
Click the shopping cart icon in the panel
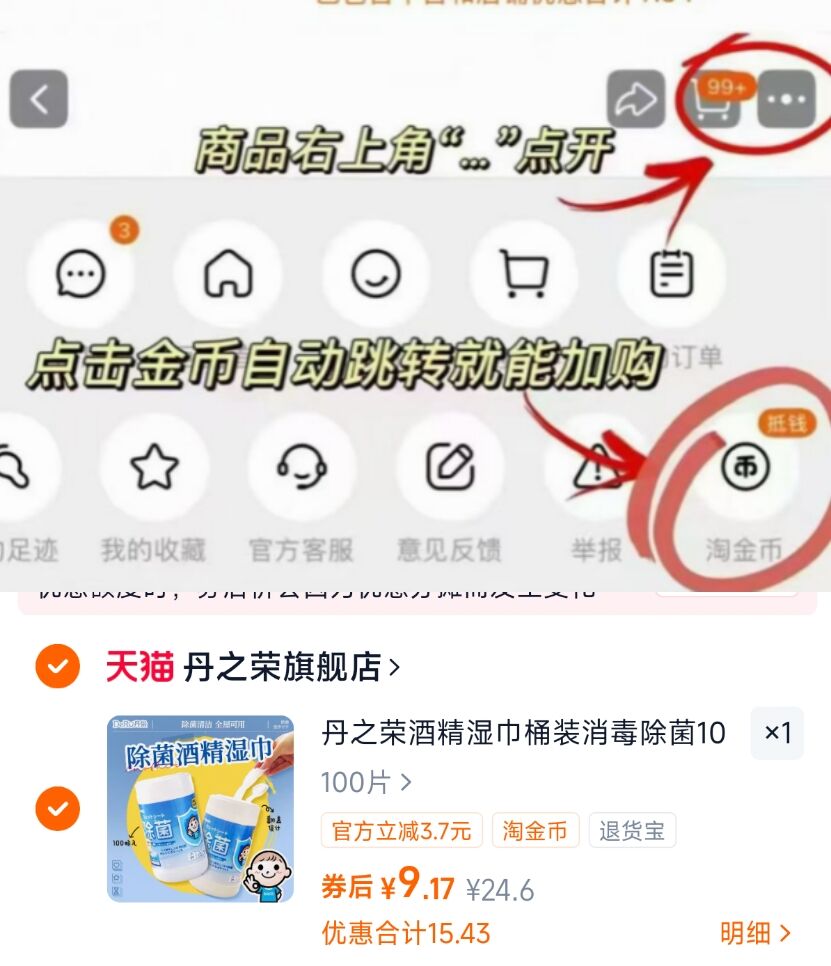(x=523, y=273)
